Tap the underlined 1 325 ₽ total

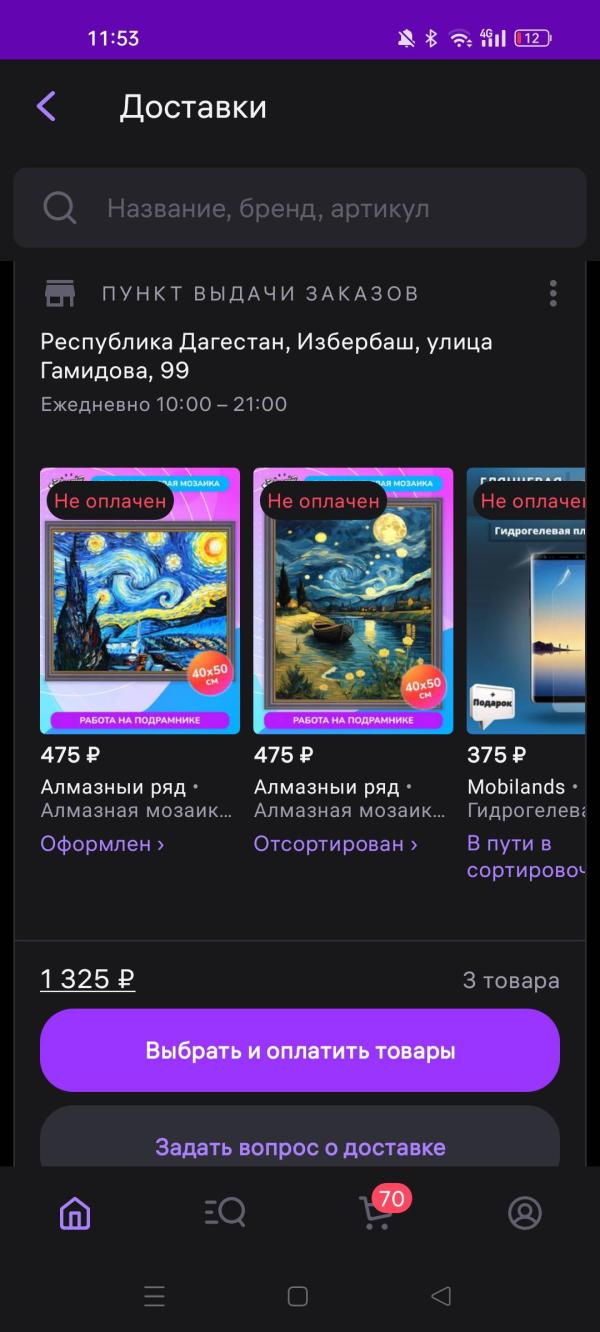point(88,979)
